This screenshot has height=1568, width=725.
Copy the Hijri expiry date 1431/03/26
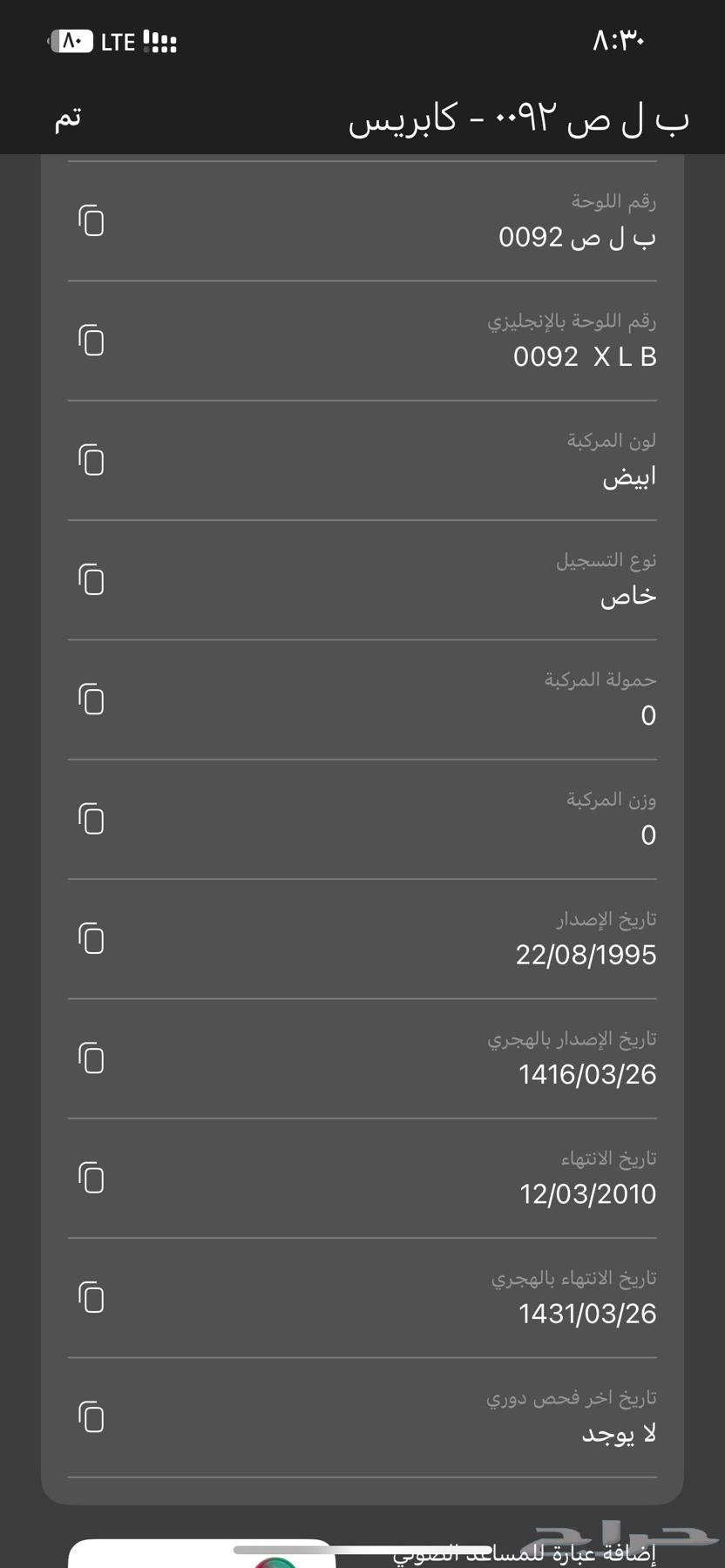tap(91, 1297)
